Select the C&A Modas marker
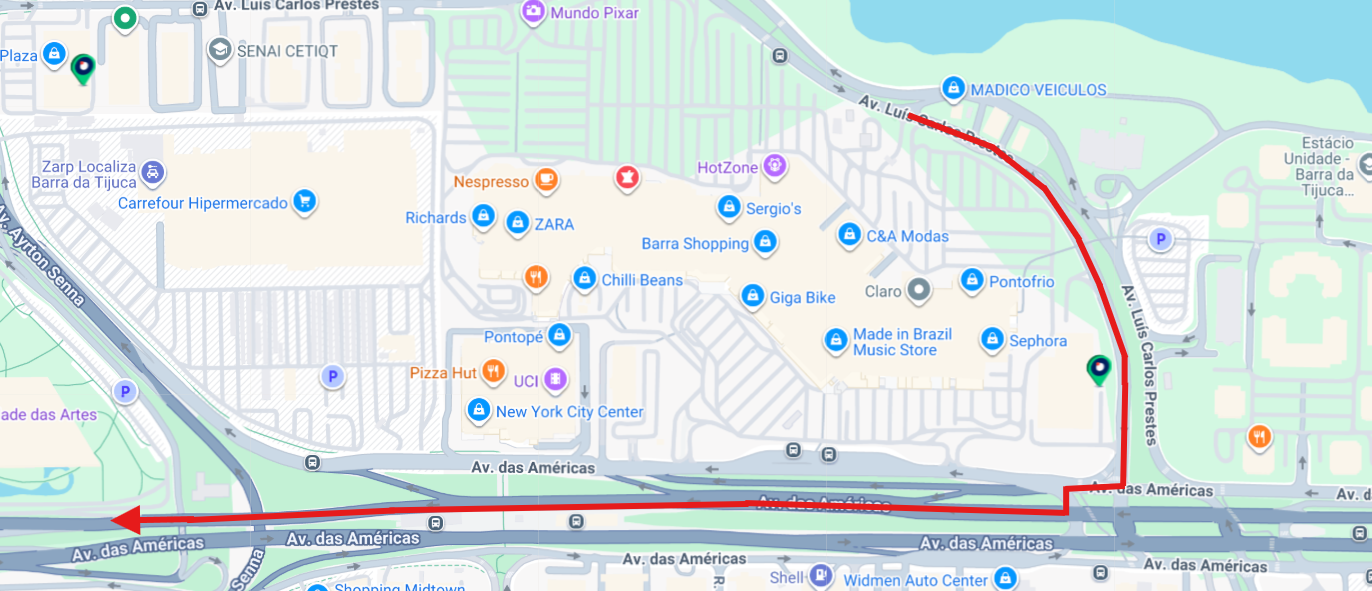 point(849,235)
